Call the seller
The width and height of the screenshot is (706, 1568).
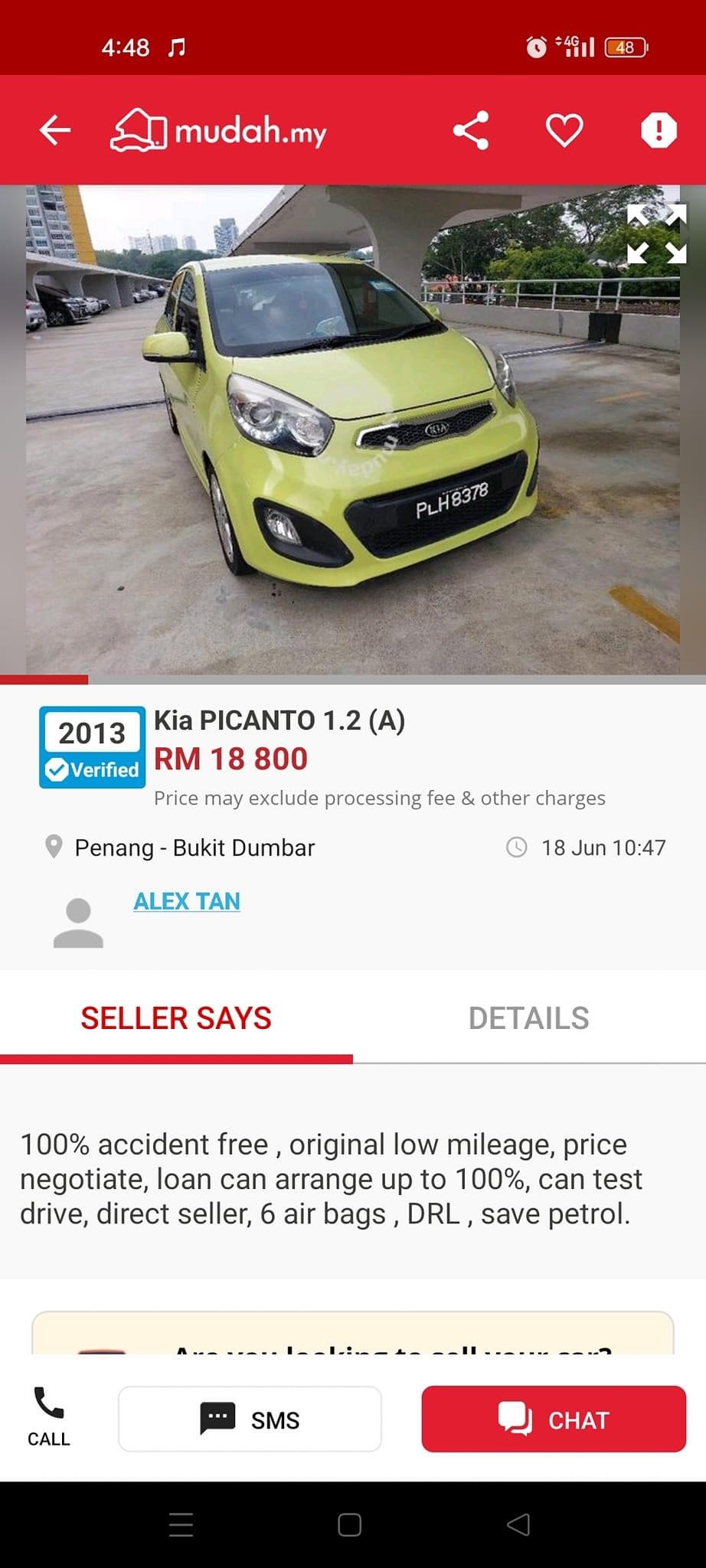coord(49,1418)
